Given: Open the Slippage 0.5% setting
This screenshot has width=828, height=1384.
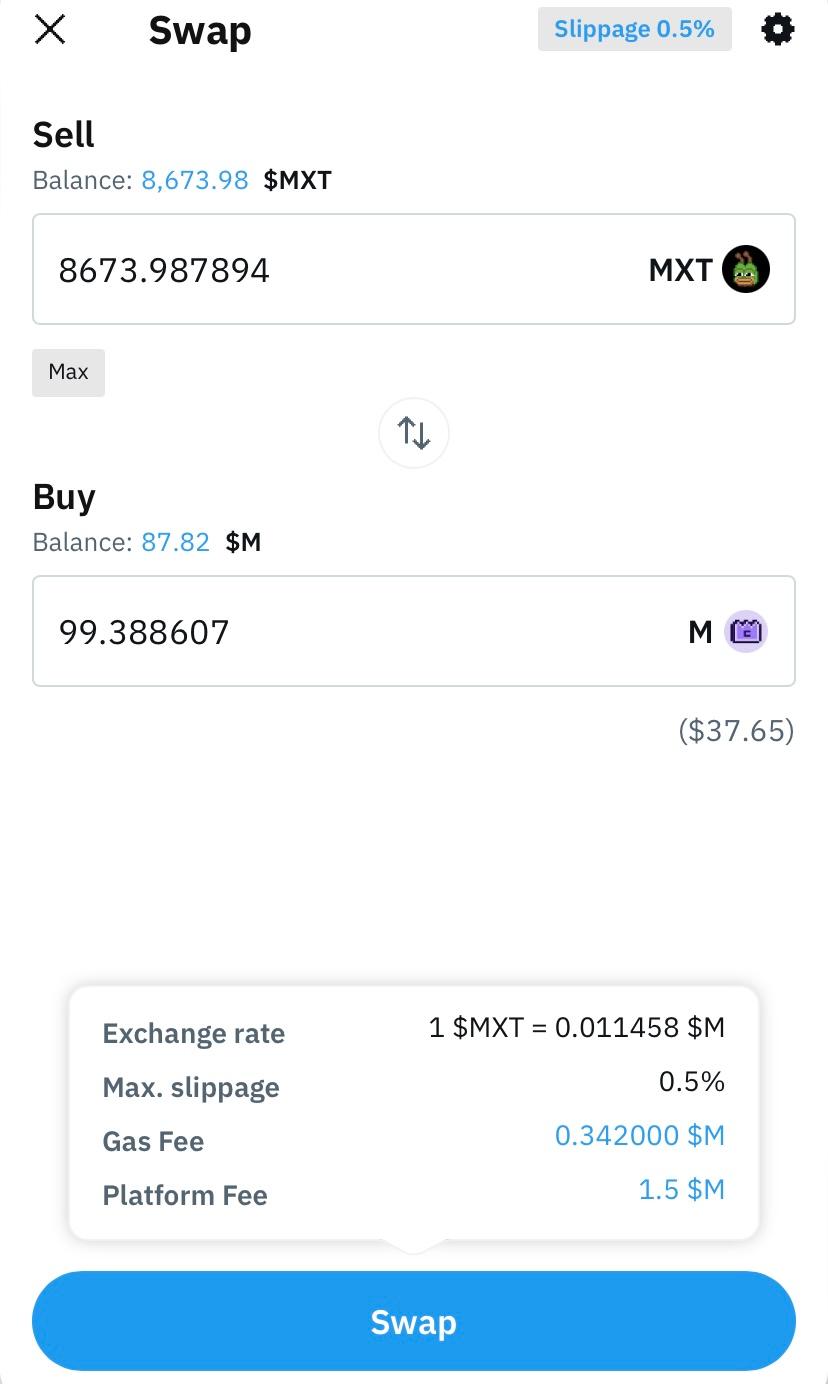Looking at the screenshot, I should [634, 30].
